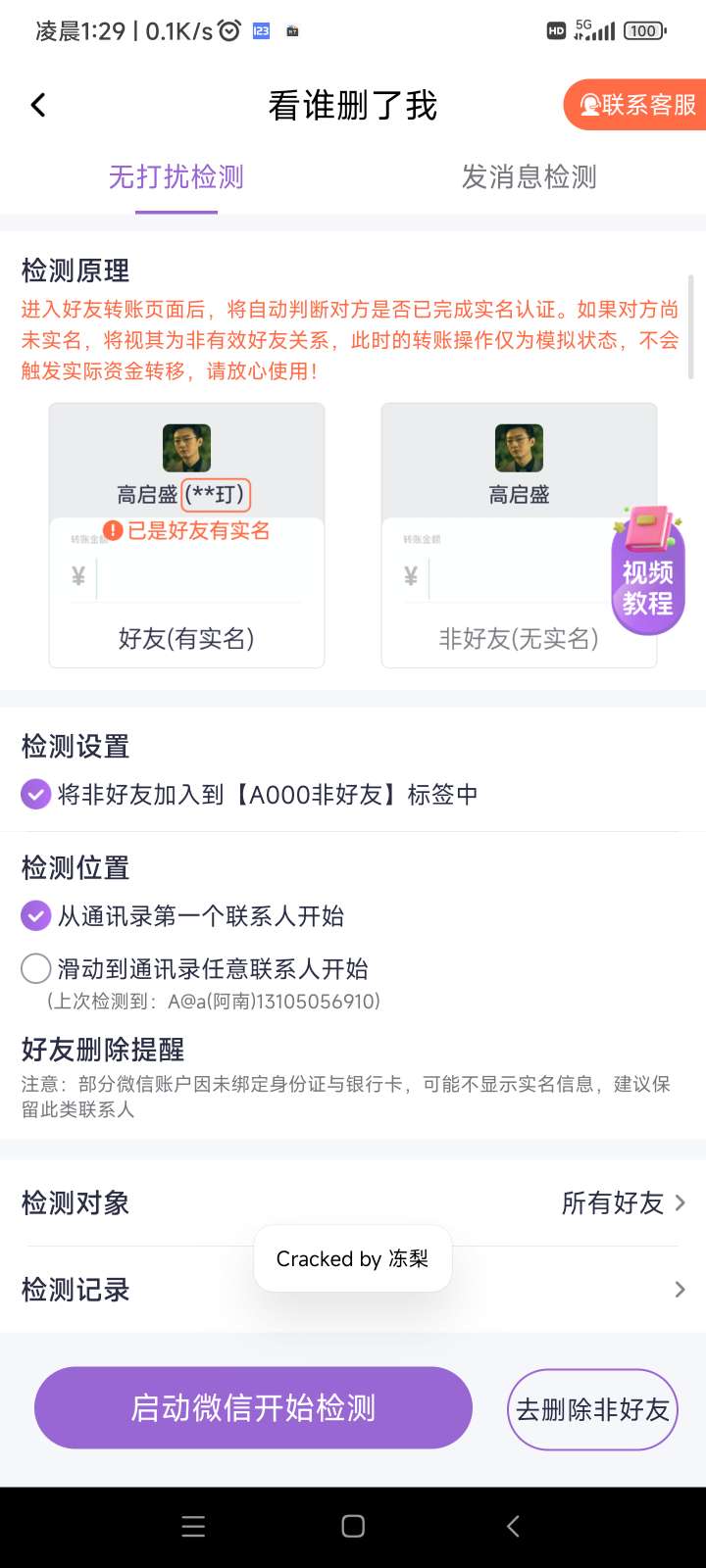Go back using the top-left arrow
The width and height of the screenshot is (706, 1568).
coord(38,105)
